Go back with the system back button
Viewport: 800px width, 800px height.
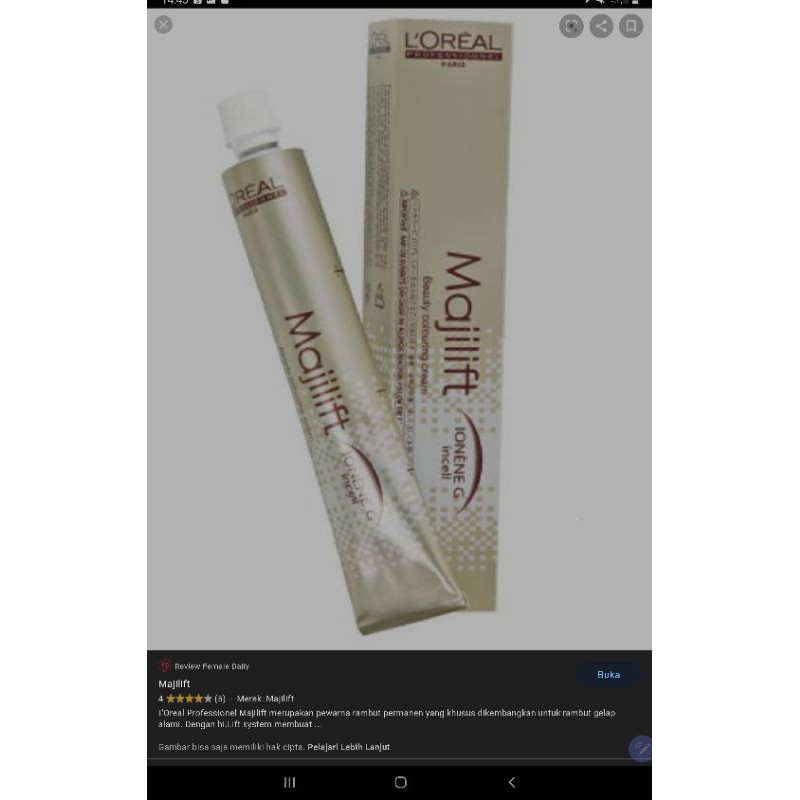512,782
